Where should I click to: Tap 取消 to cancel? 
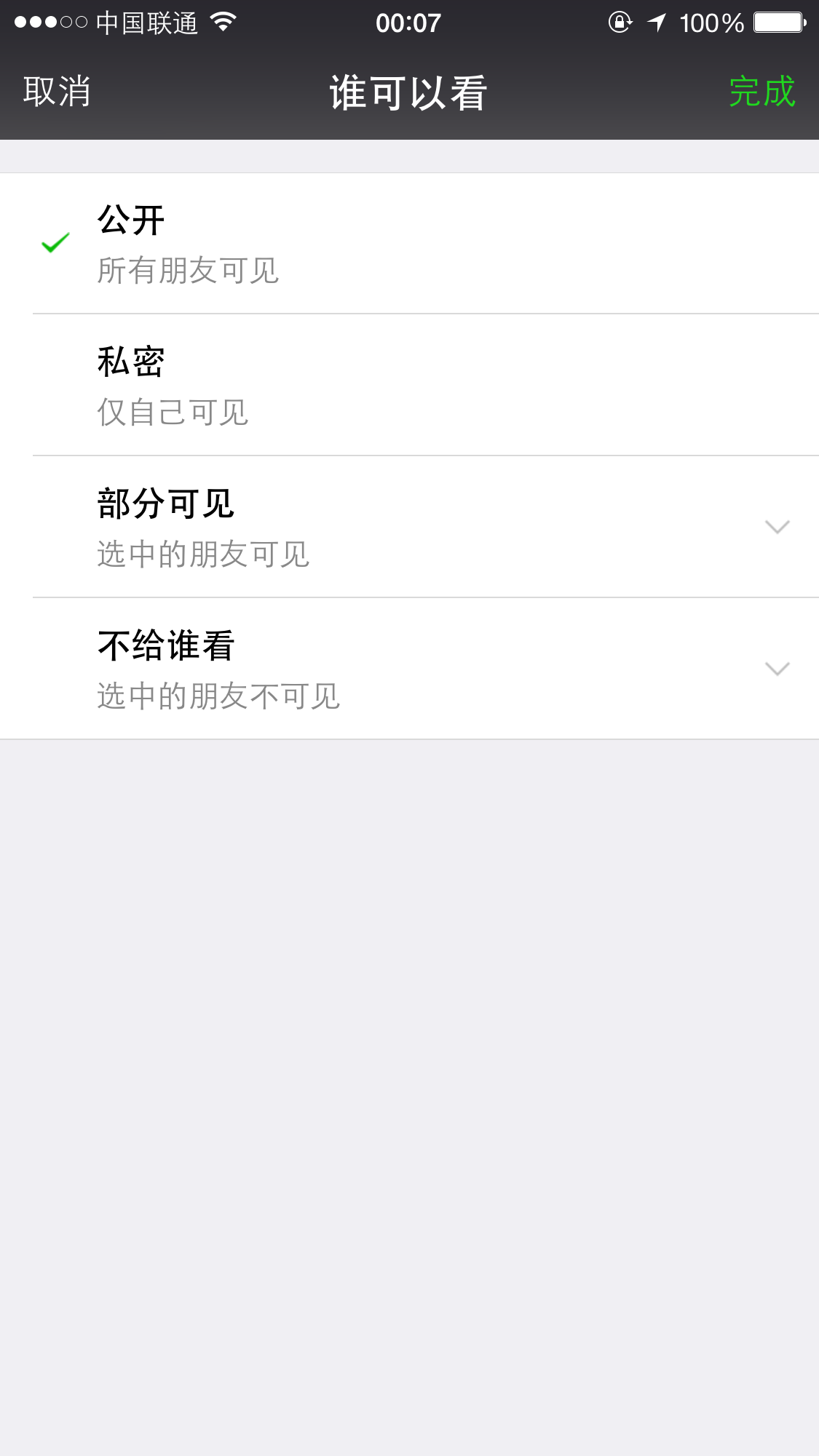(x=57, y=92)
